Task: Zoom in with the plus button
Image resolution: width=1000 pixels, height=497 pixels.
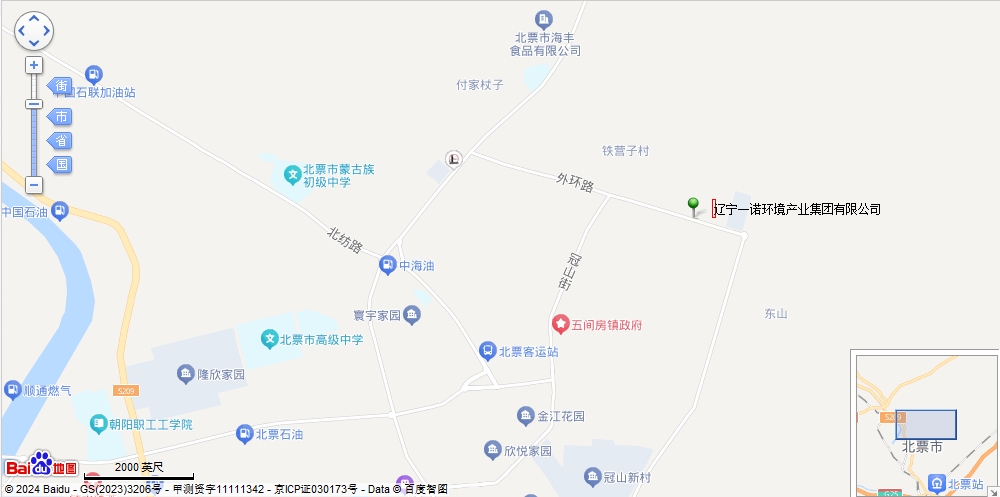Action: coord(34,65)
